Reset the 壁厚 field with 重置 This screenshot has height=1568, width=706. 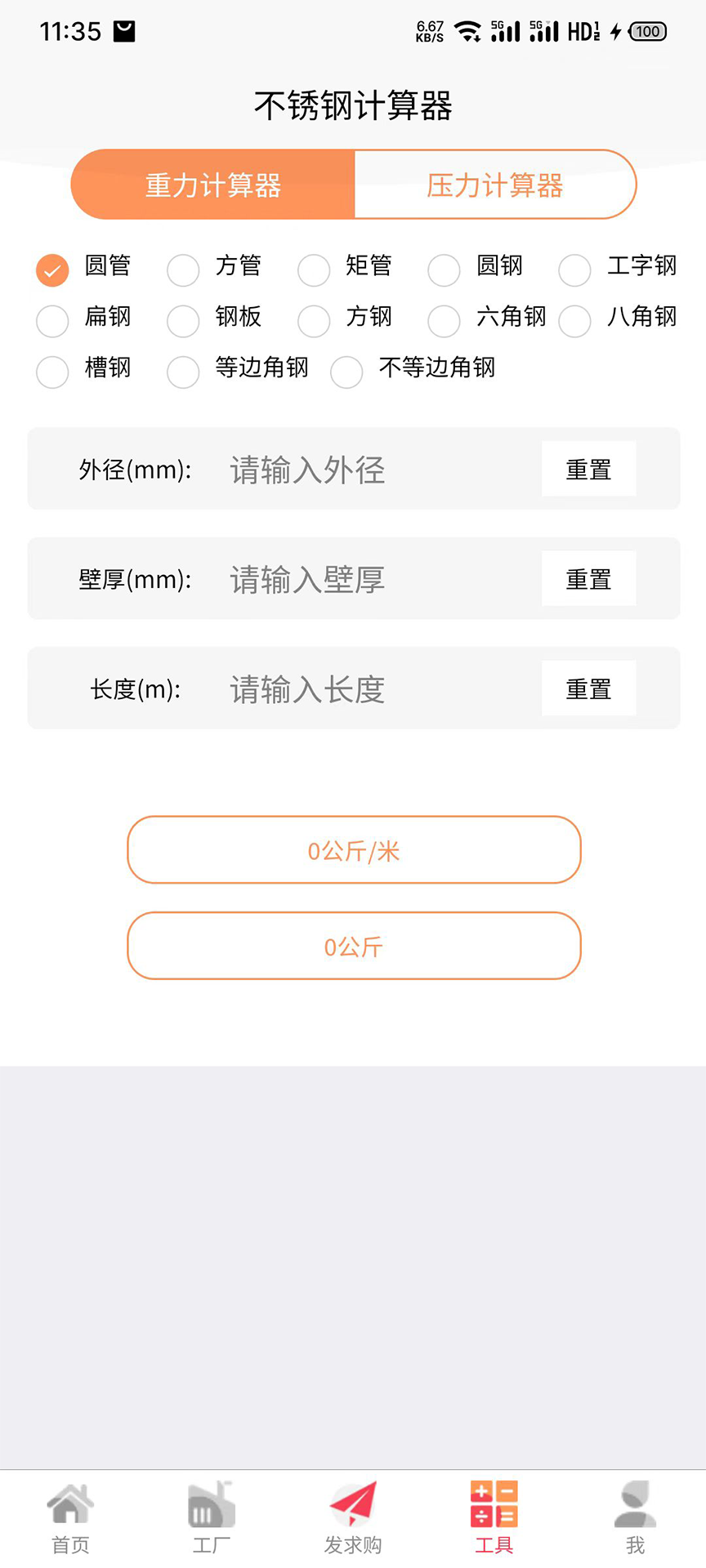pyautogui.click(x=588, y=580)
